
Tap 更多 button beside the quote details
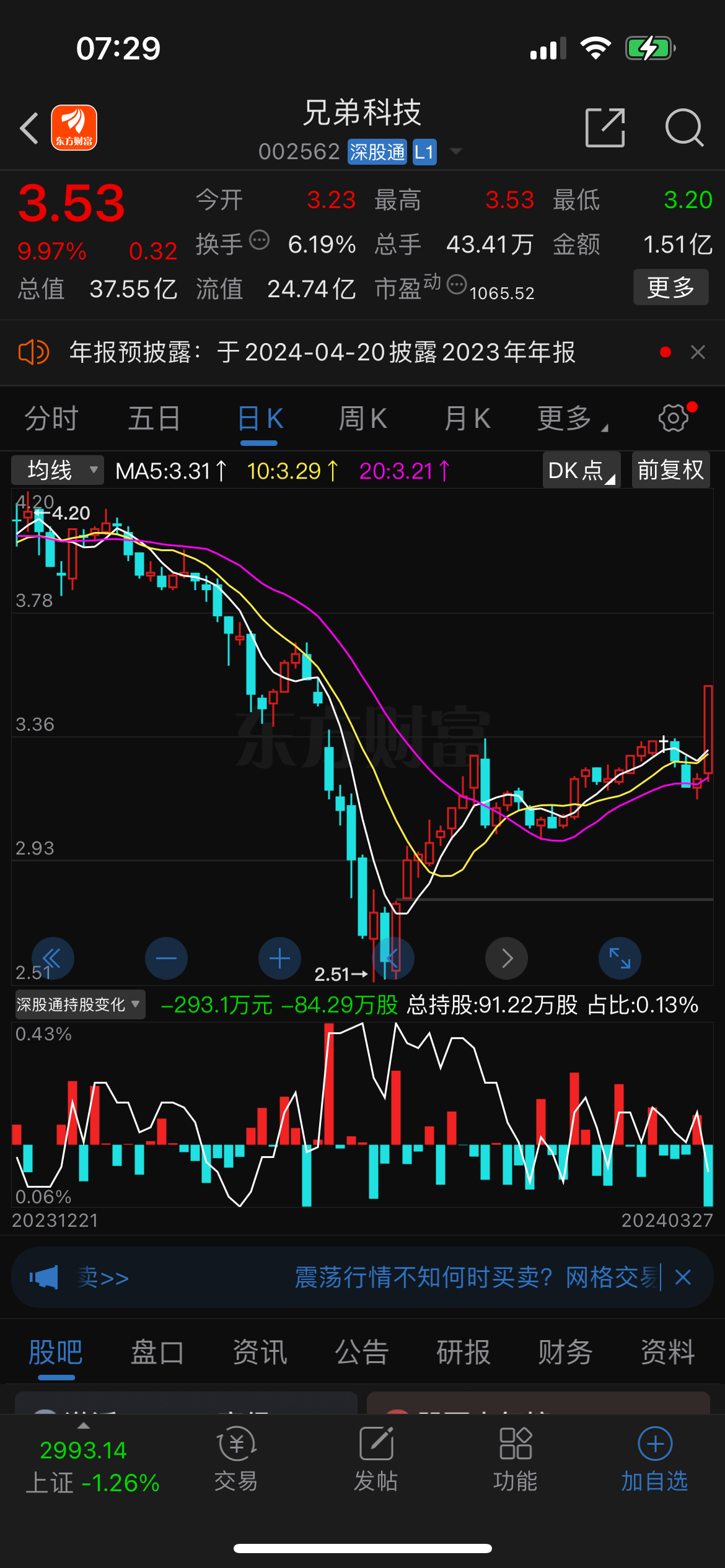point(670,287)
